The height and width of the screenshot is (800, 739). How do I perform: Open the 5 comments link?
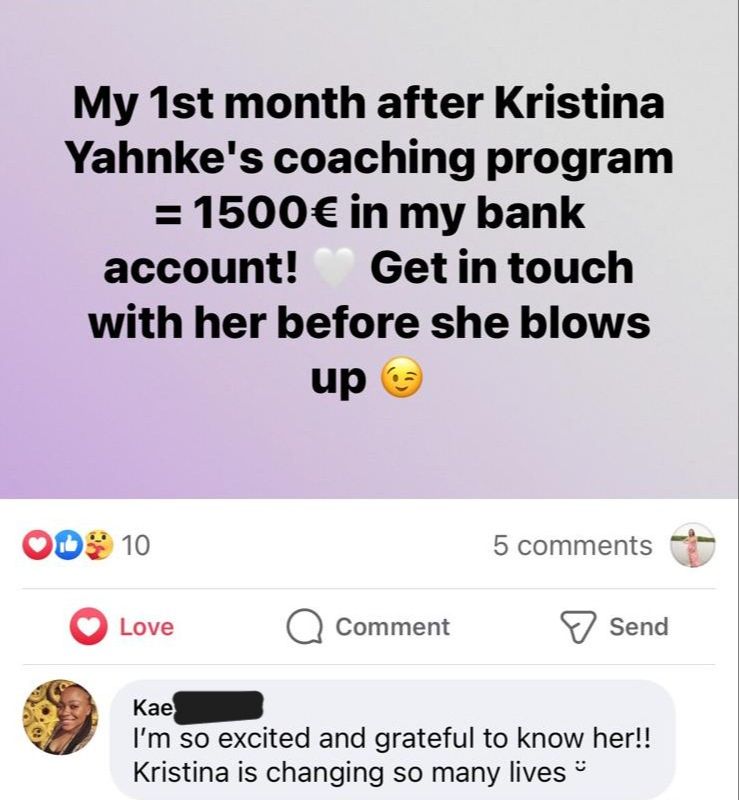pos(573,545)
